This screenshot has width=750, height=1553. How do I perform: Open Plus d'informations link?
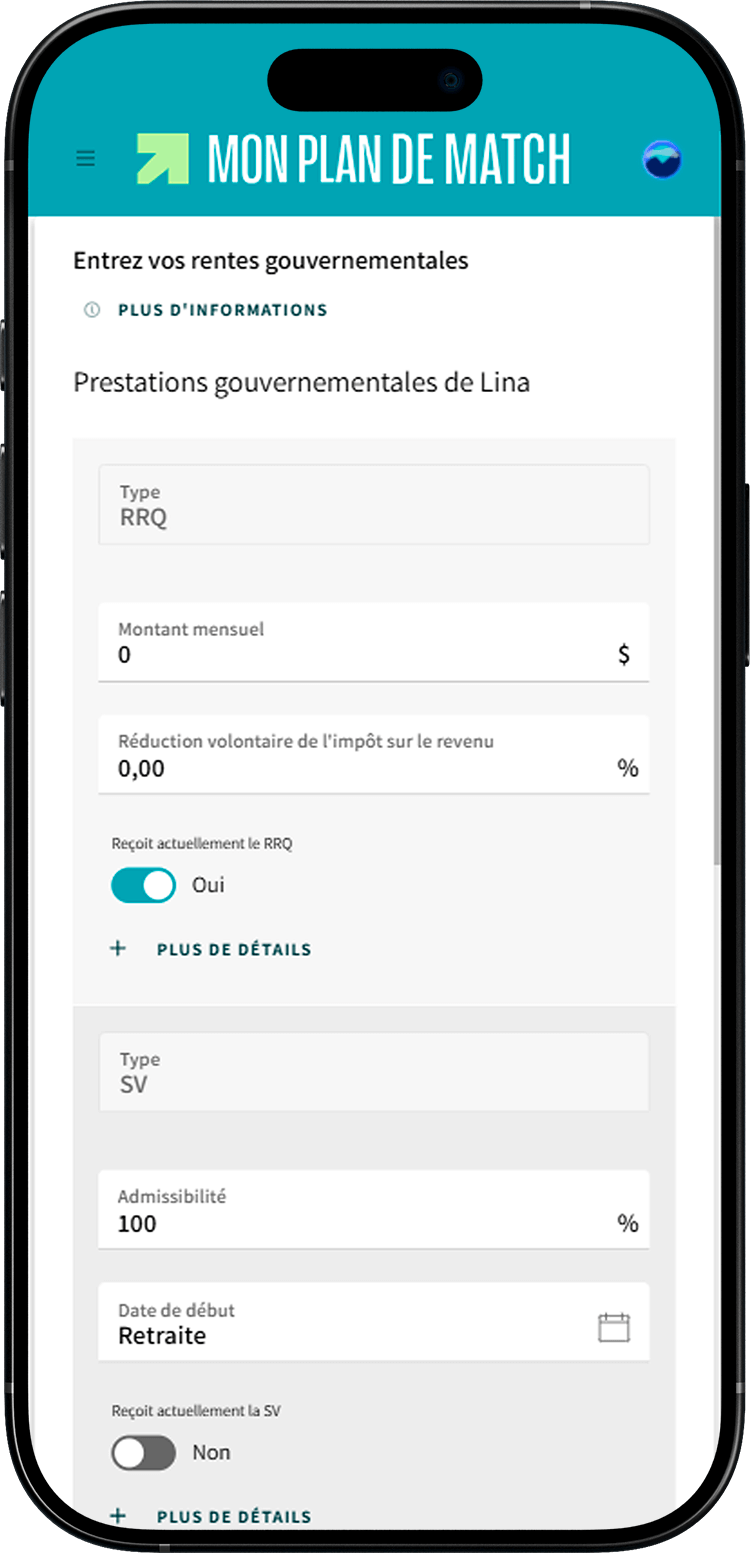pyautogui.click(x=222, y=310)
